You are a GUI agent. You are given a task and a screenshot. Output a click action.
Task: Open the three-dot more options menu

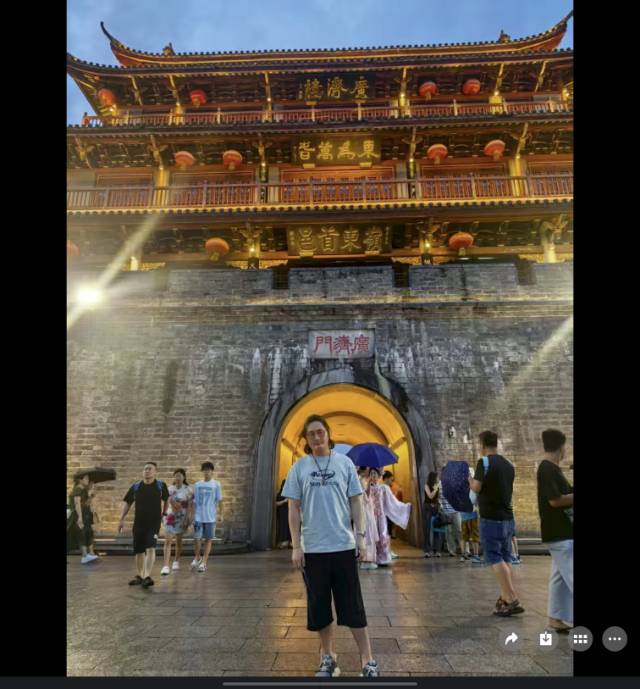click(614, 638)
